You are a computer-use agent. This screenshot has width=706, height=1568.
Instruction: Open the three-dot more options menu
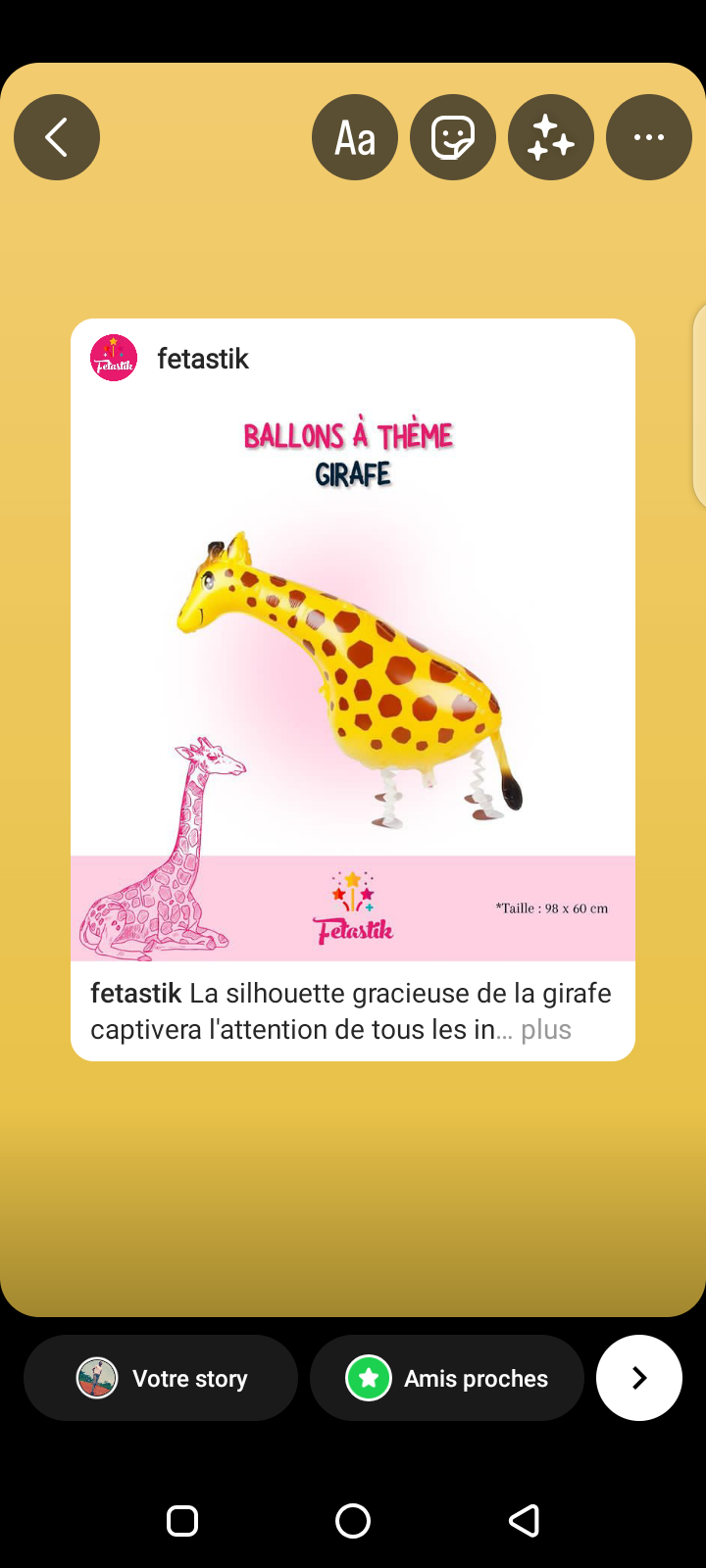[649, 137]
